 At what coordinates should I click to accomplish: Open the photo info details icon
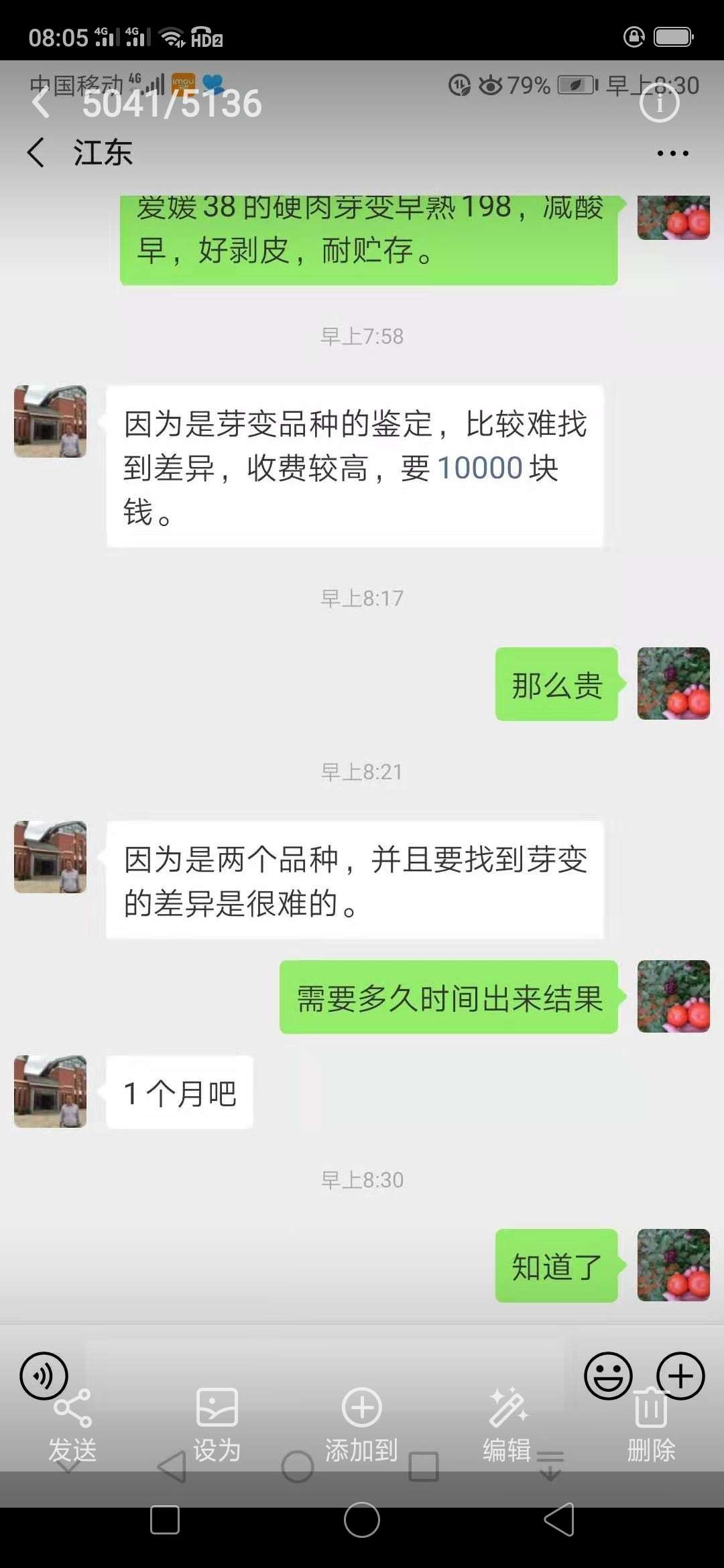(659, 103)
